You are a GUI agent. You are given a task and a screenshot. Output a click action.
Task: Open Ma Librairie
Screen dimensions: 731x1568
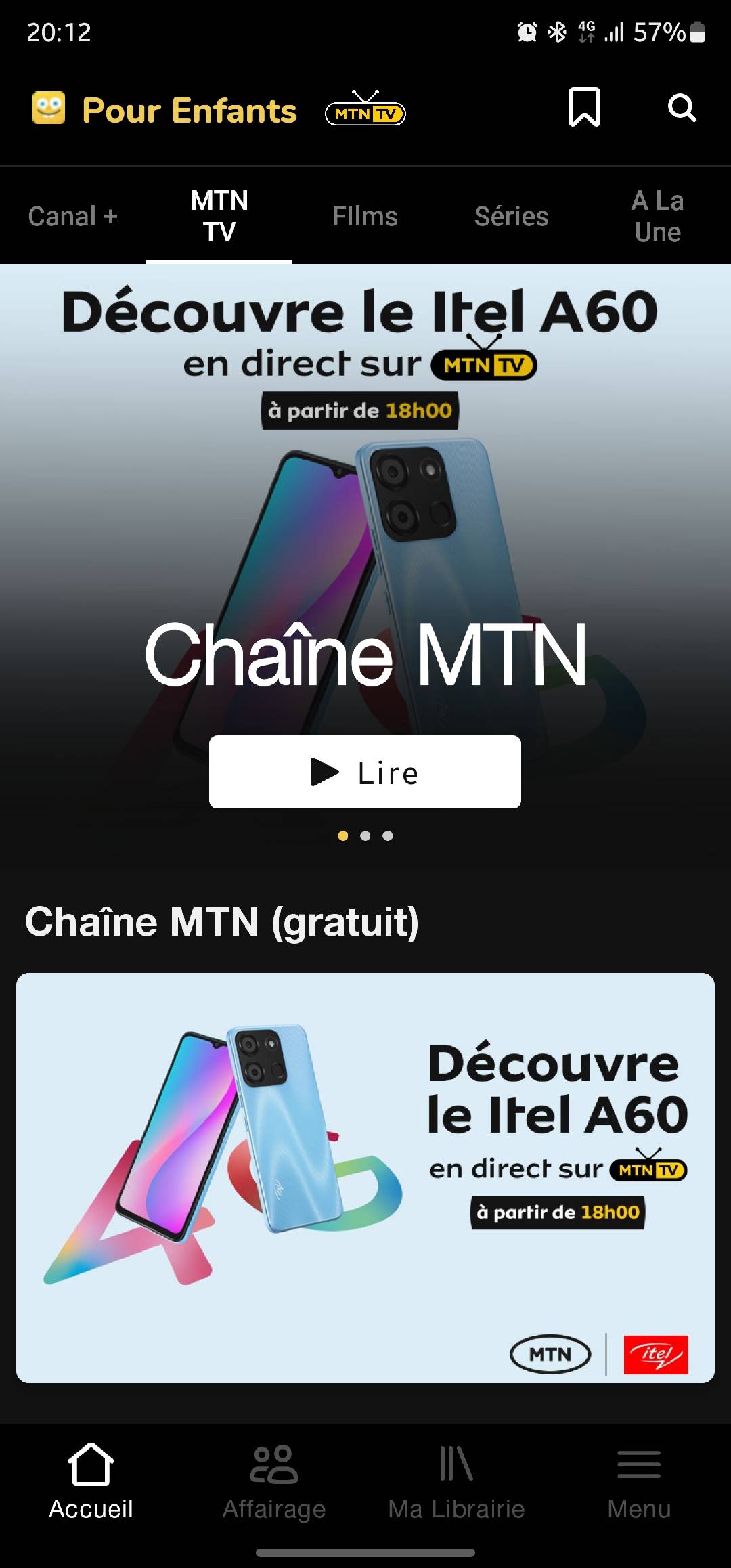(x=457, y=1482)
